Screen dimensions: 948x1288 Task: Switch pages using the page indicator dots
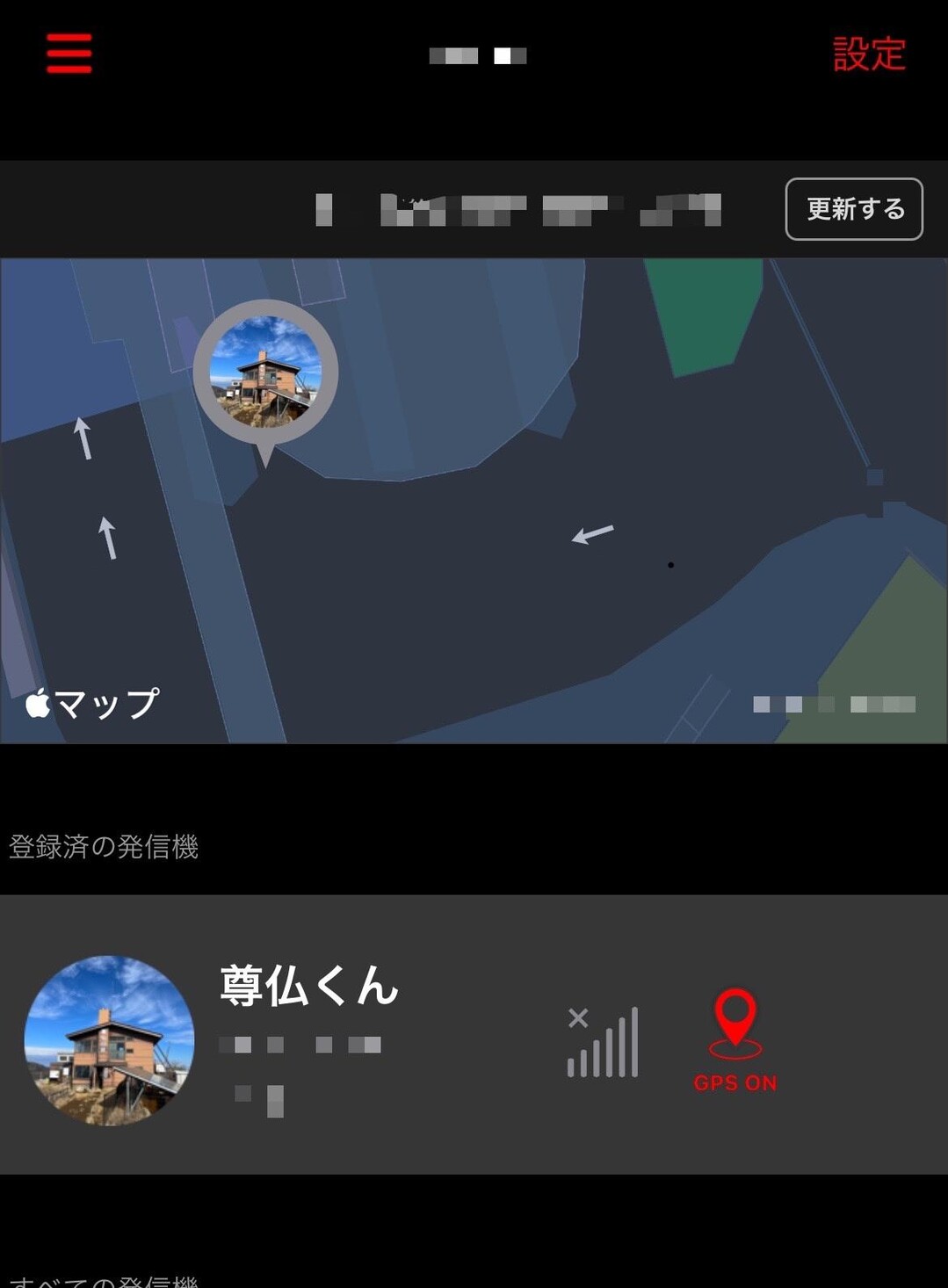pyautogui.click(x=479, y=55)
